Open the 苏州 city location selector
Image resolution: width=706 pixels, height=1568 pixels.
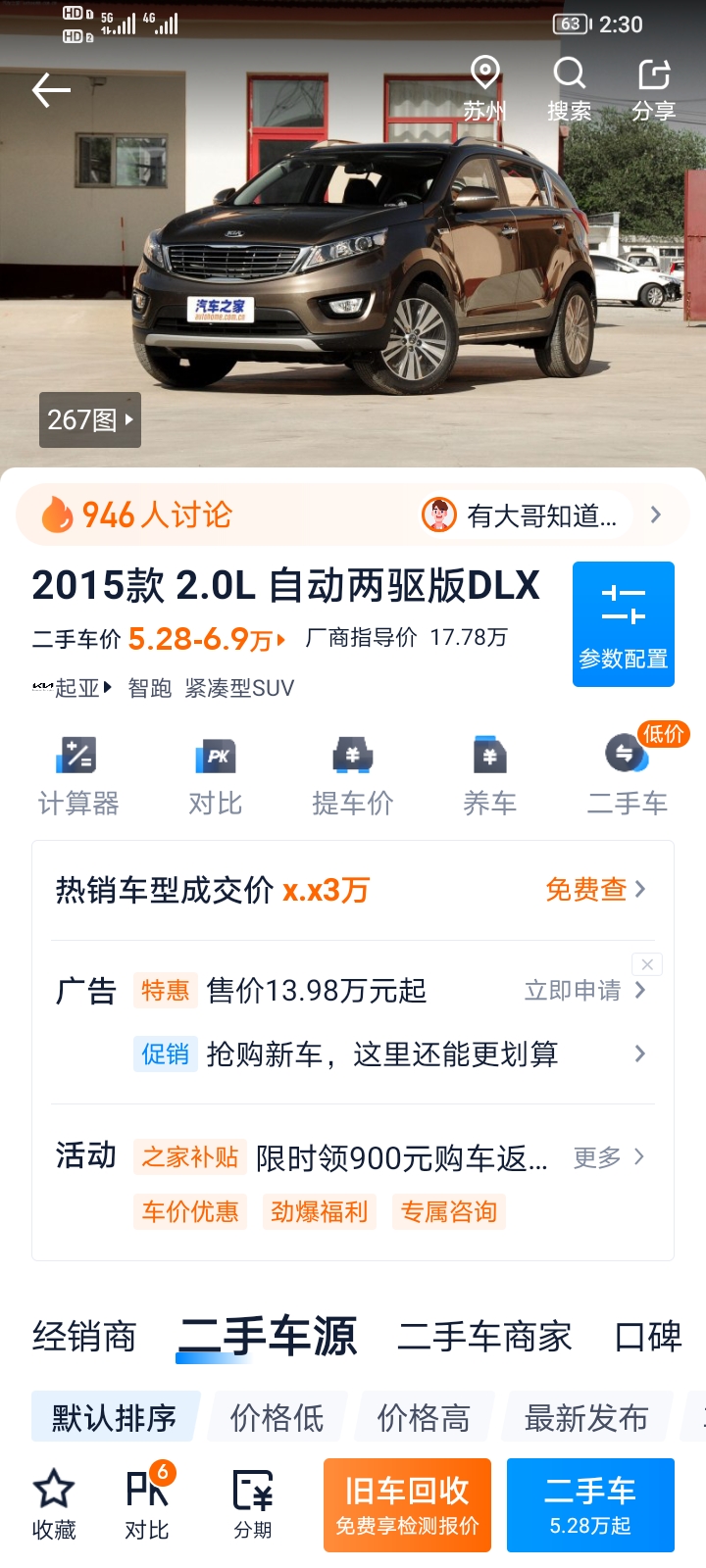tap(485, 89)
